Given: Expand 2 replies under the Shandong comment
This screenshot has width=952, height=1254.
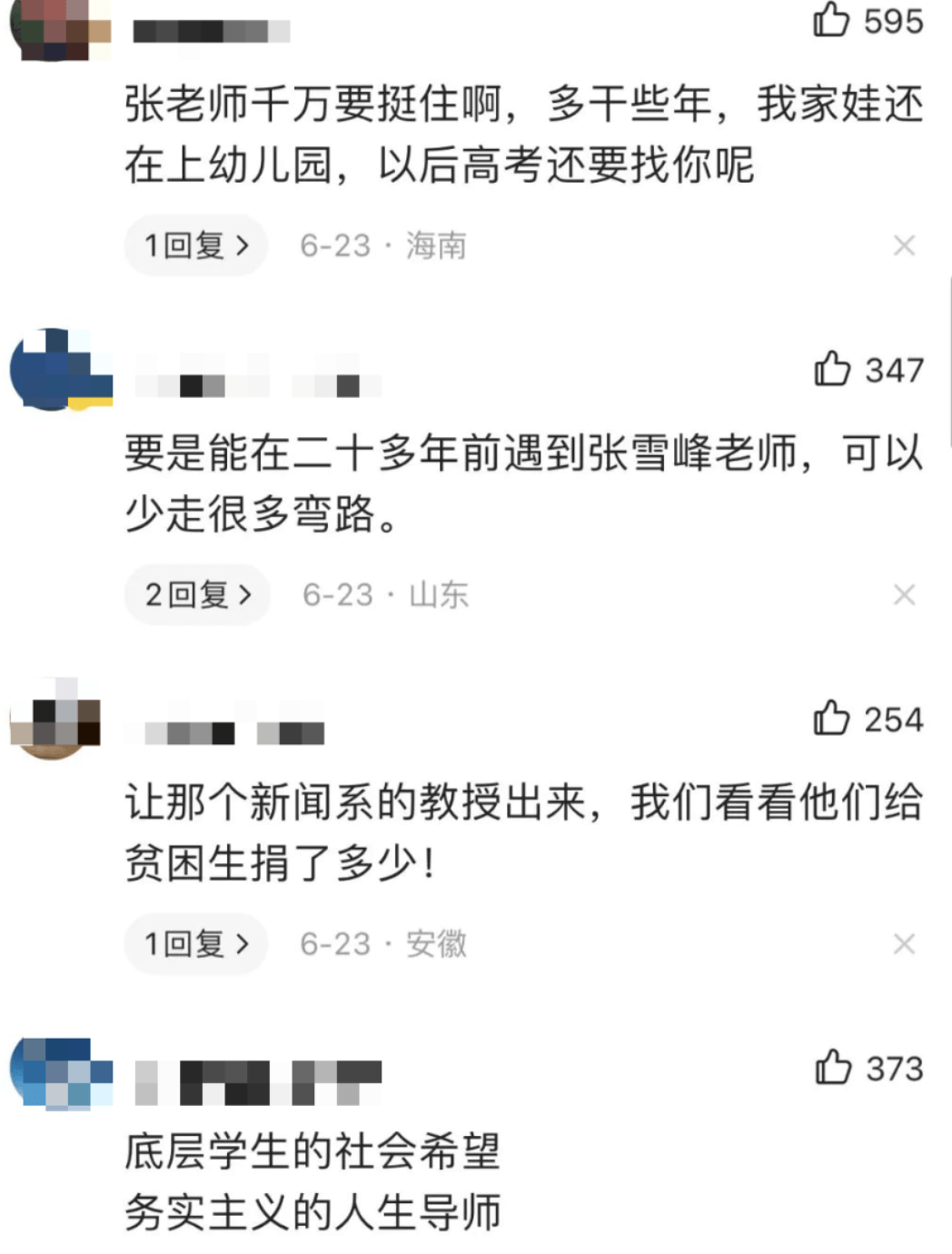Looking at the screenshot, I should click(197, 595).
